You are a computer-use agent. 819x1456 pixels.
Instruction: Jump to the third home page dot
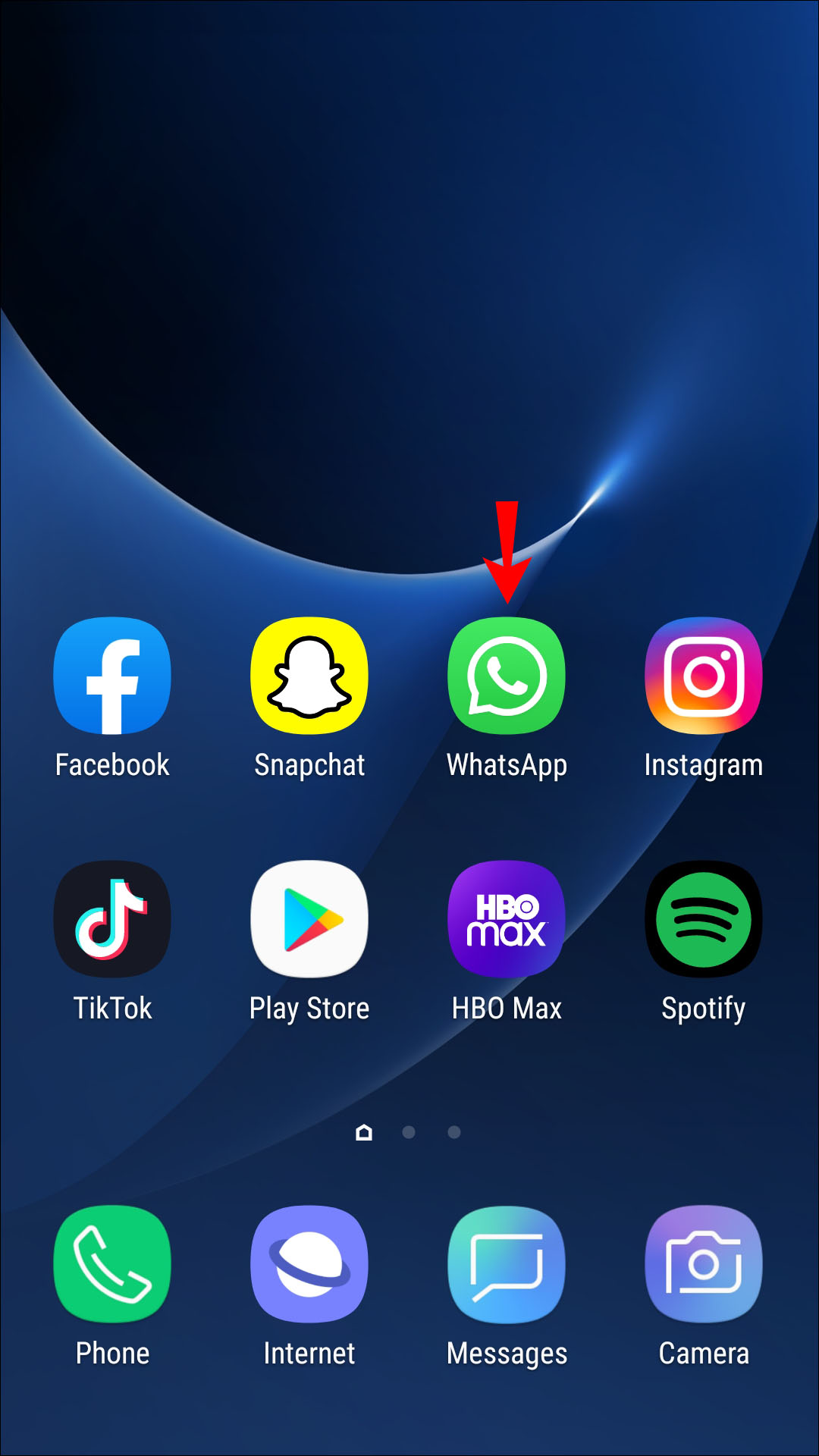click(454, 1132)
